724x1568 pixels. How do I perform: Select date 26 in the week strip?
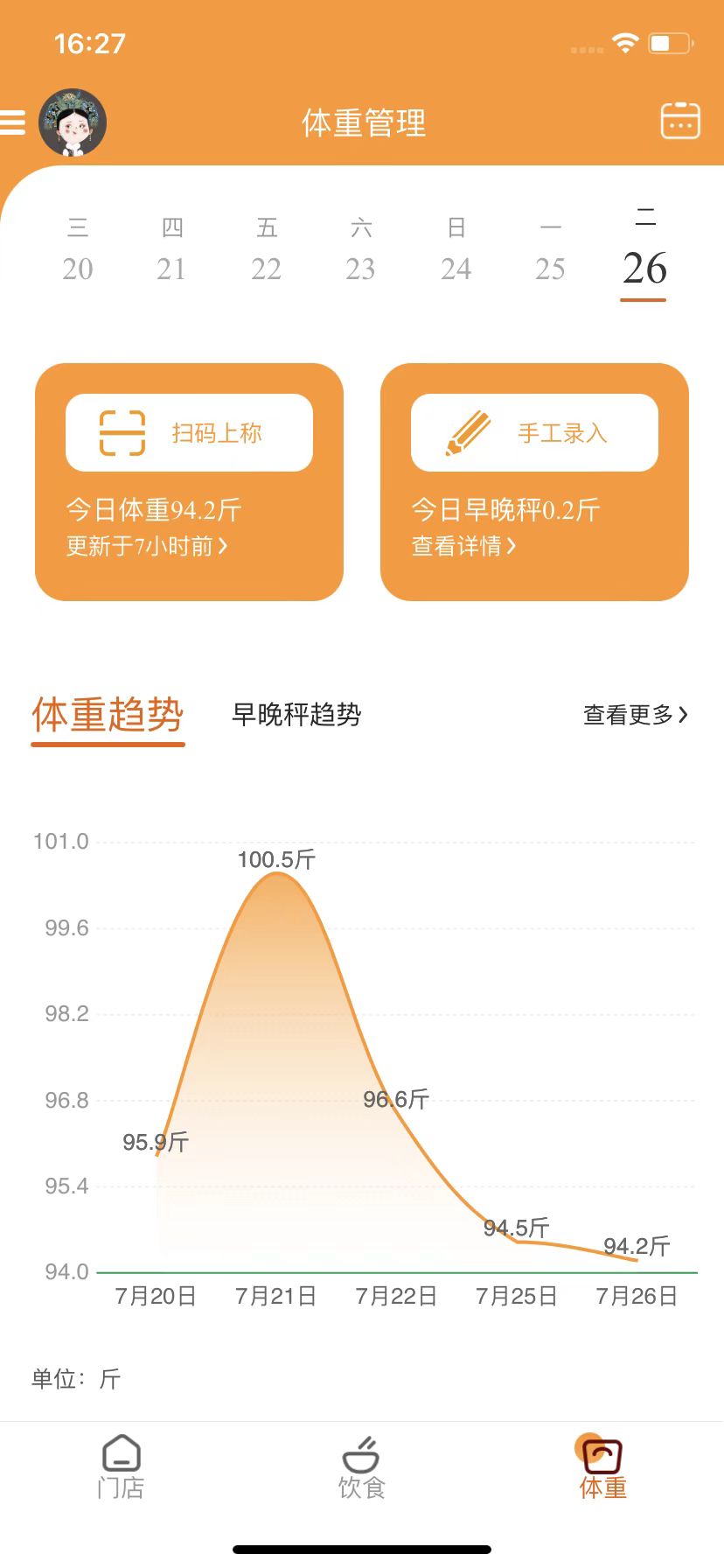pos(644,267)
